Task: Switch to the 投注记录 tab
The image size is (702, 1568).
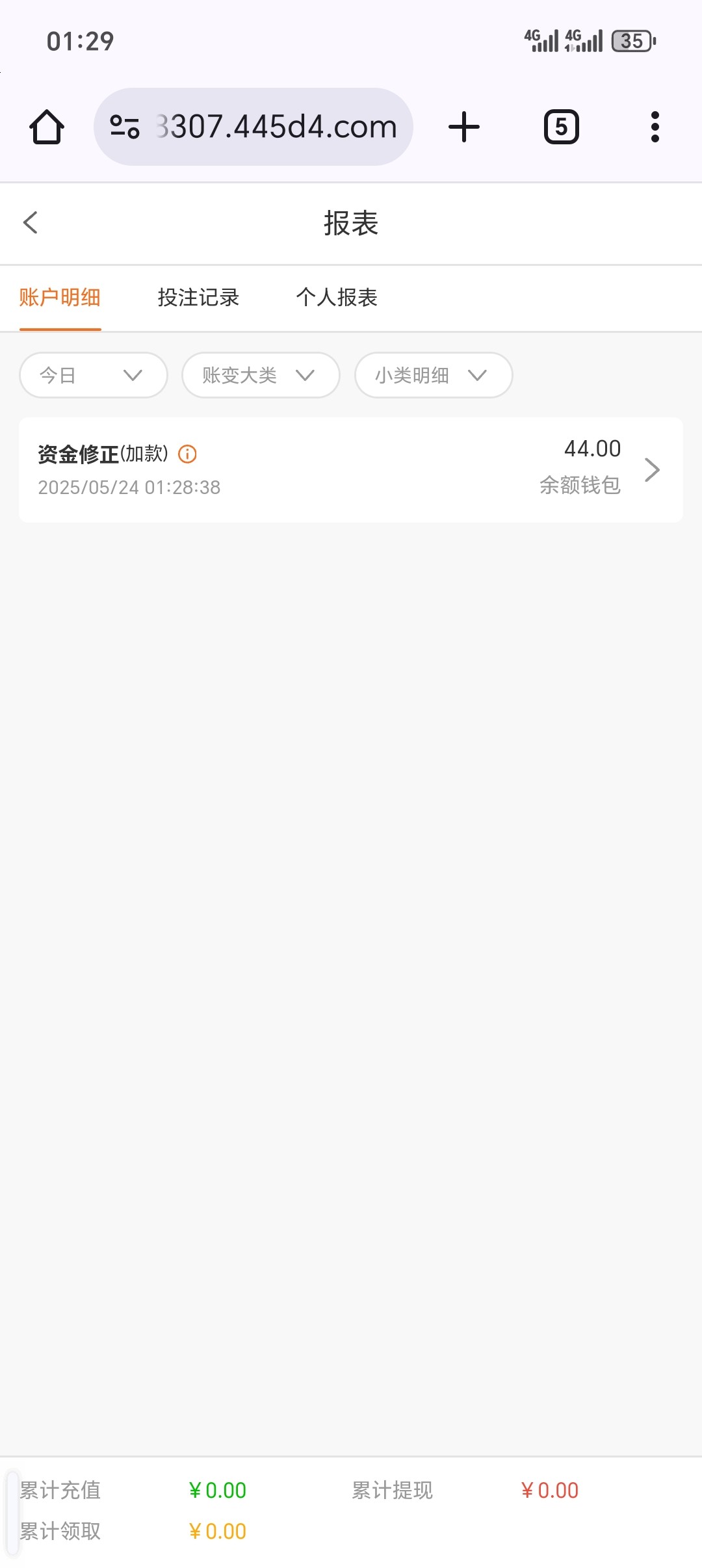Action: (x=198, y=298)
